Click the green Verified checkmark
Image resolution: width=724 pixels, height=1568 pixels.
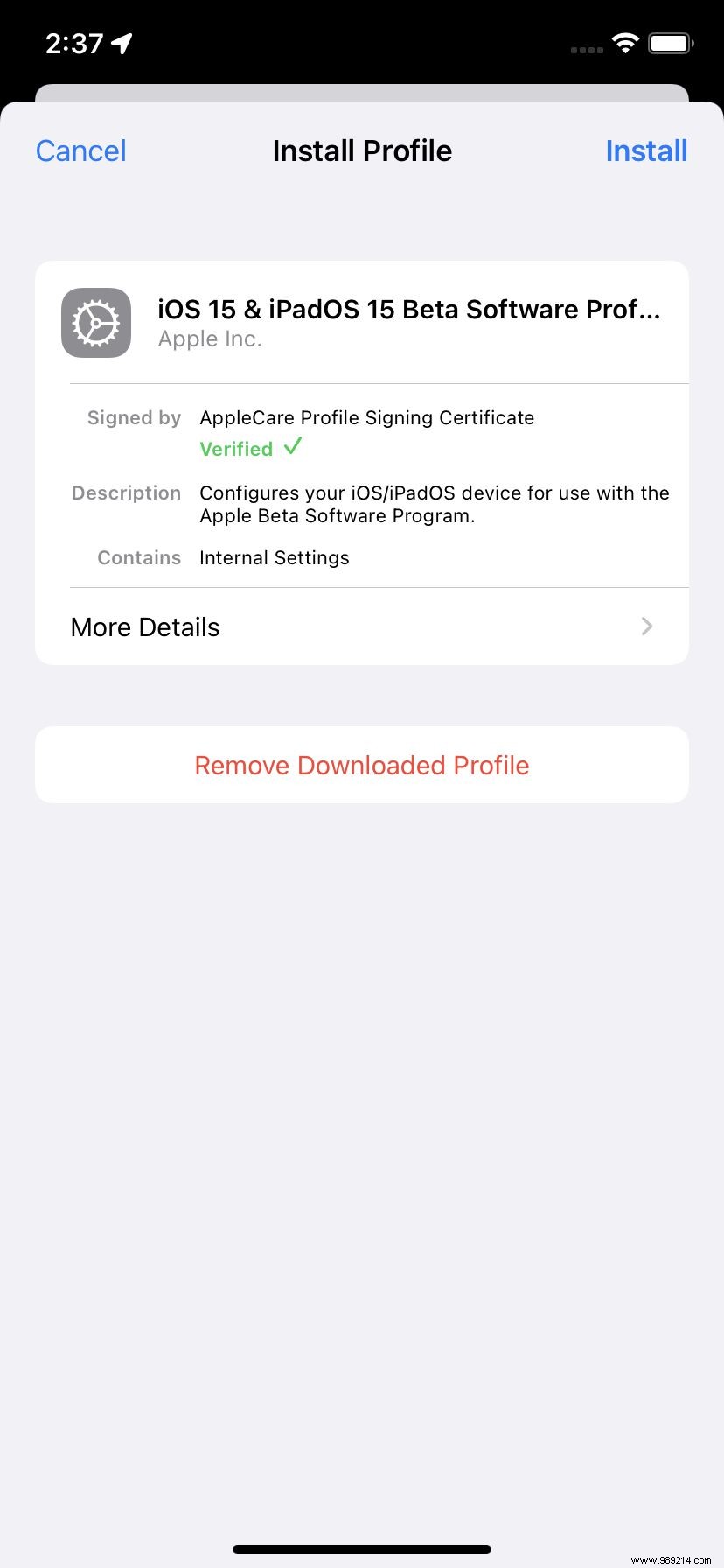[293, 447]
